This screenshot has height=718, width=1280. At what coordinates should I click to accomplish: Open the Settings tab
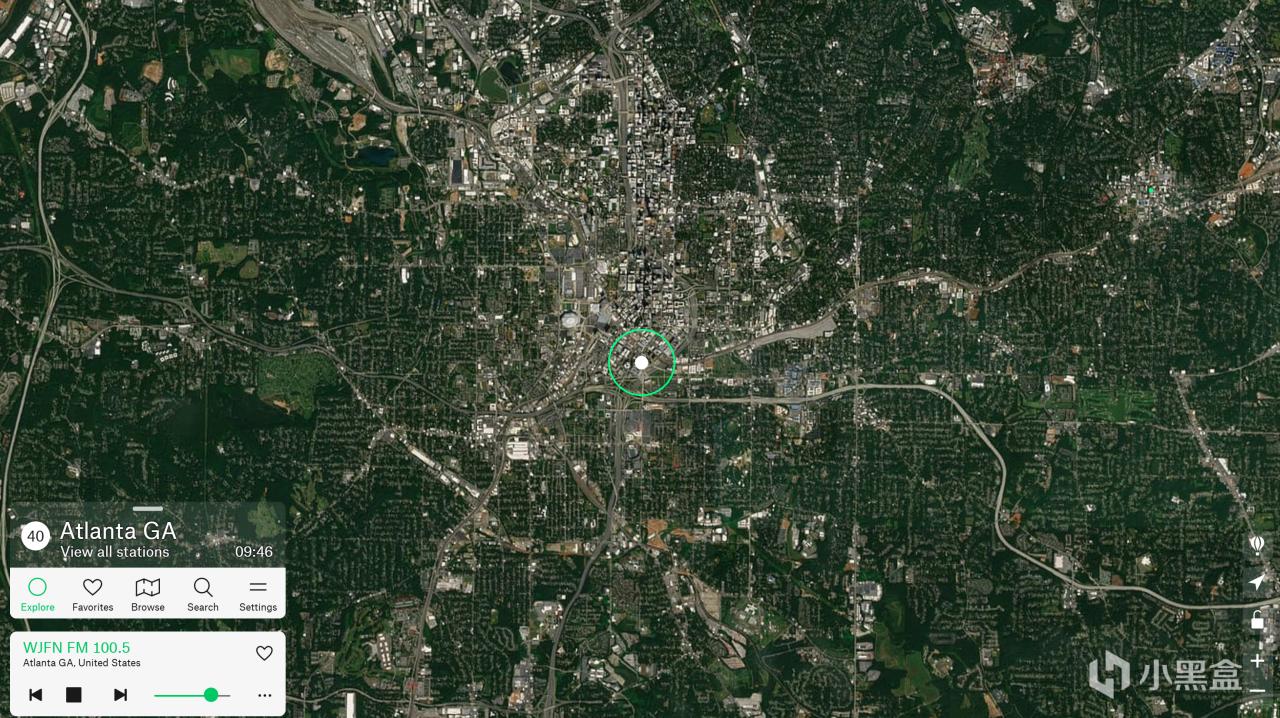[x=258, y=593]
